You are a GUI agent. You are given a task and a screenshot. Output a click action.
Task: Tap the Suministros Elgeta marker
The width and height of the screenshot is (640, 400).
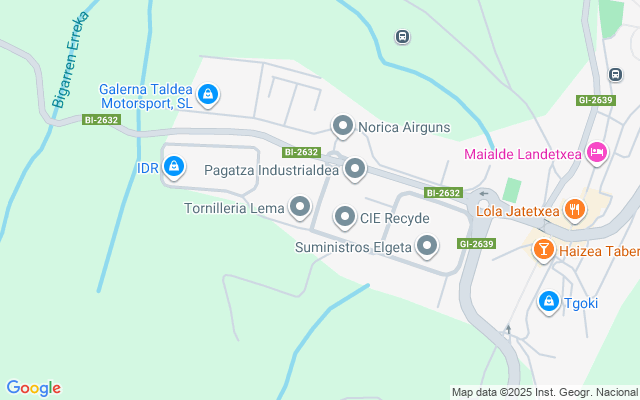tap(427, 247)
